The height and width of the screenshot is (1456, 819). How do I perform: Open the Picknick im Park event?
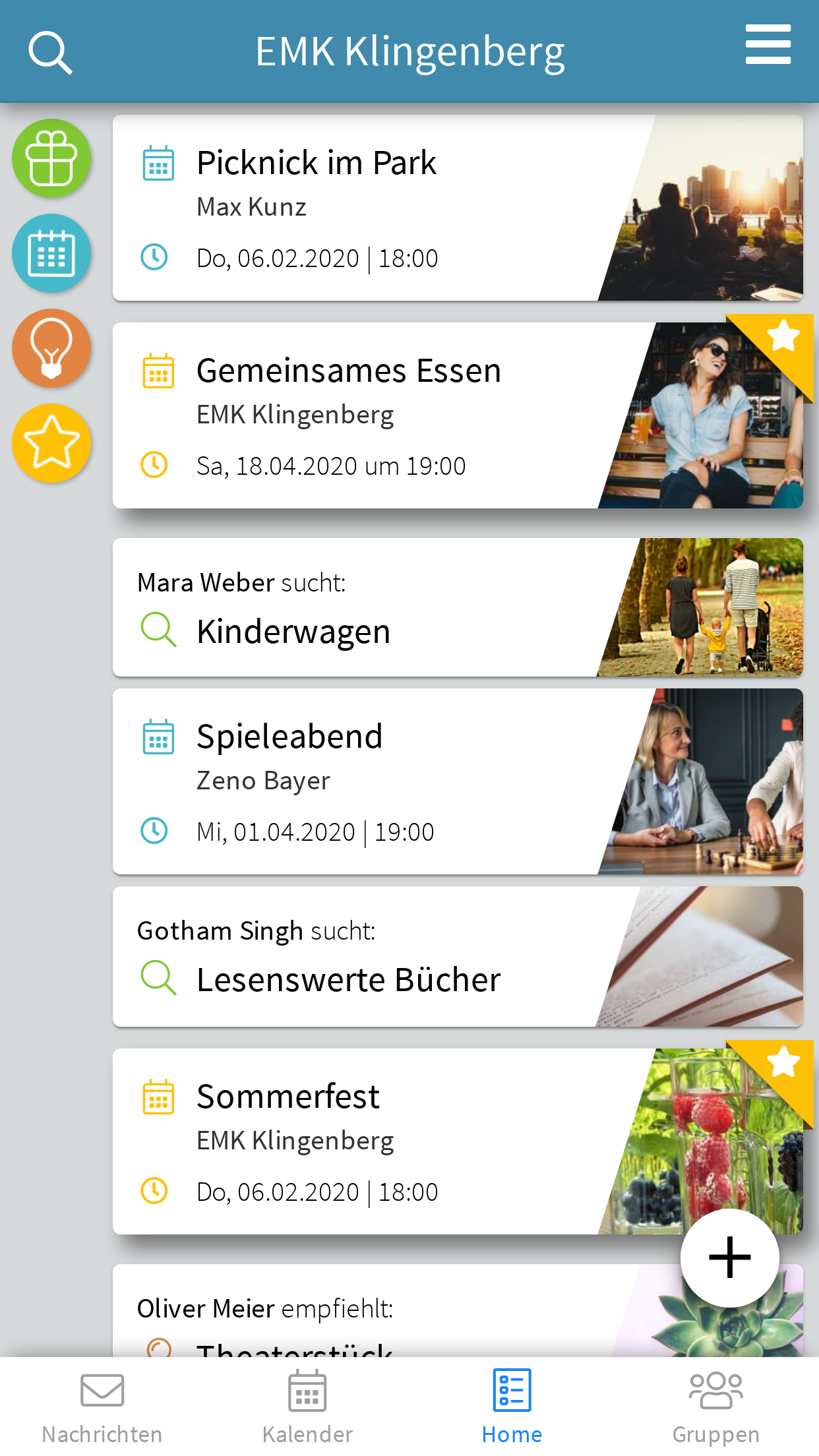[458, 208]
